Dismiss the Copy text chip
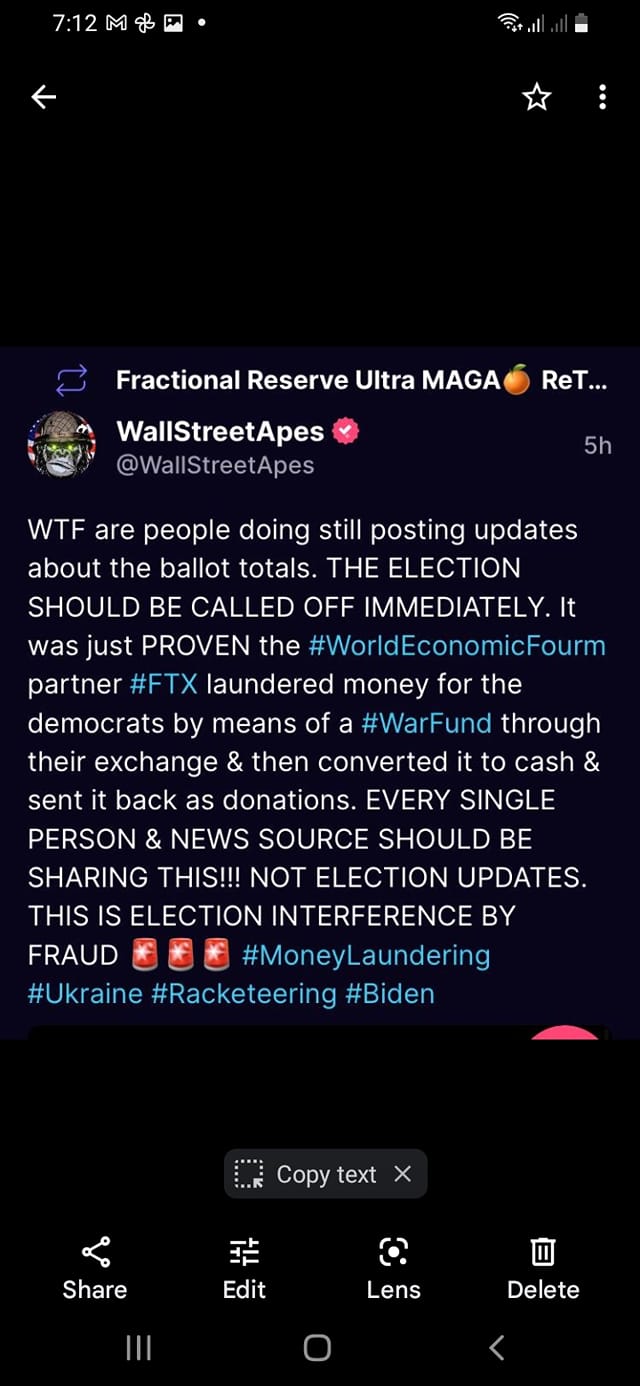 tap(403, 1174)
